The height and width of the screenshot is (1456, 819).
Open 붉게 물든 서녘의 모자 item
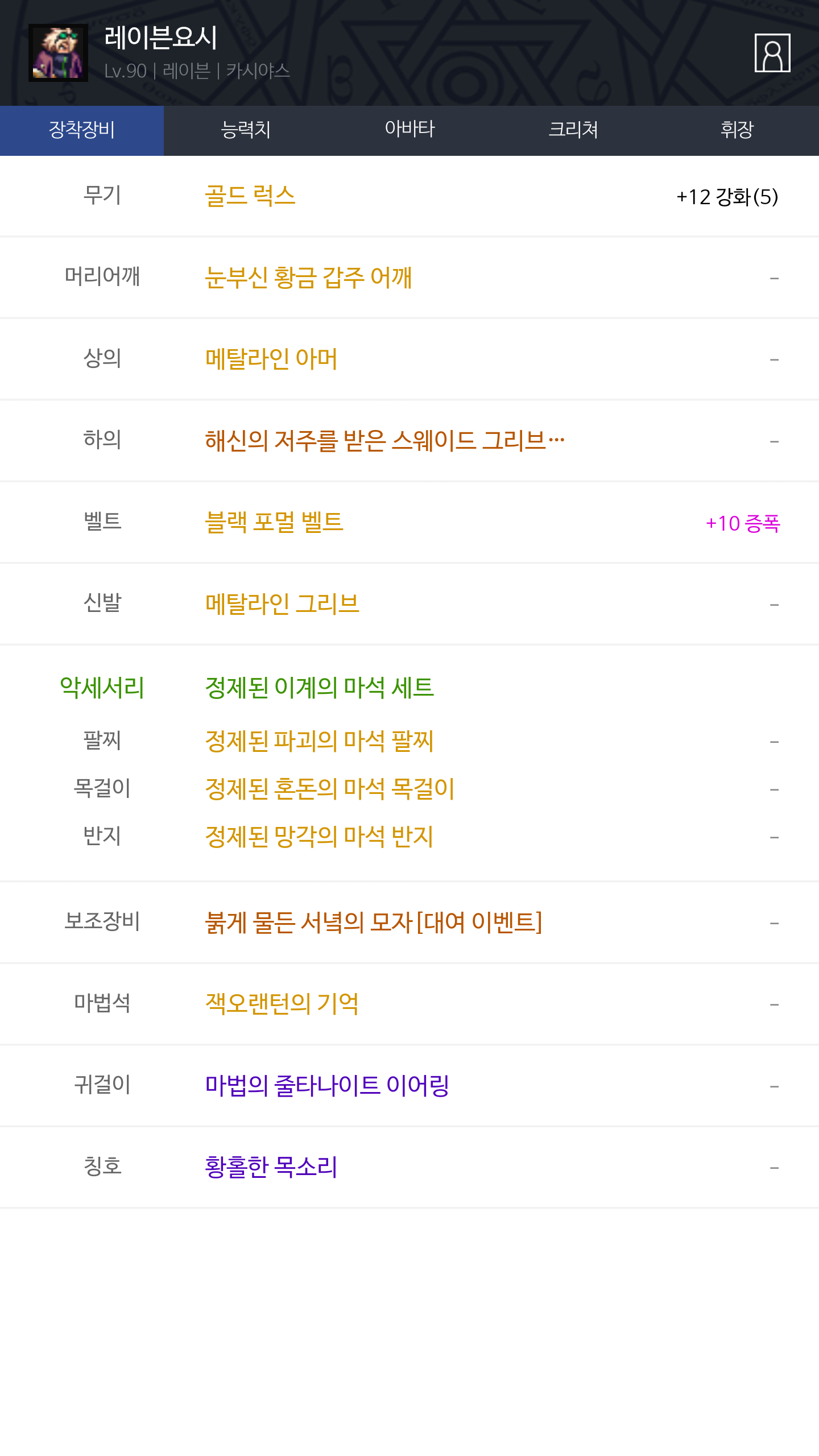tap(373, 923)
